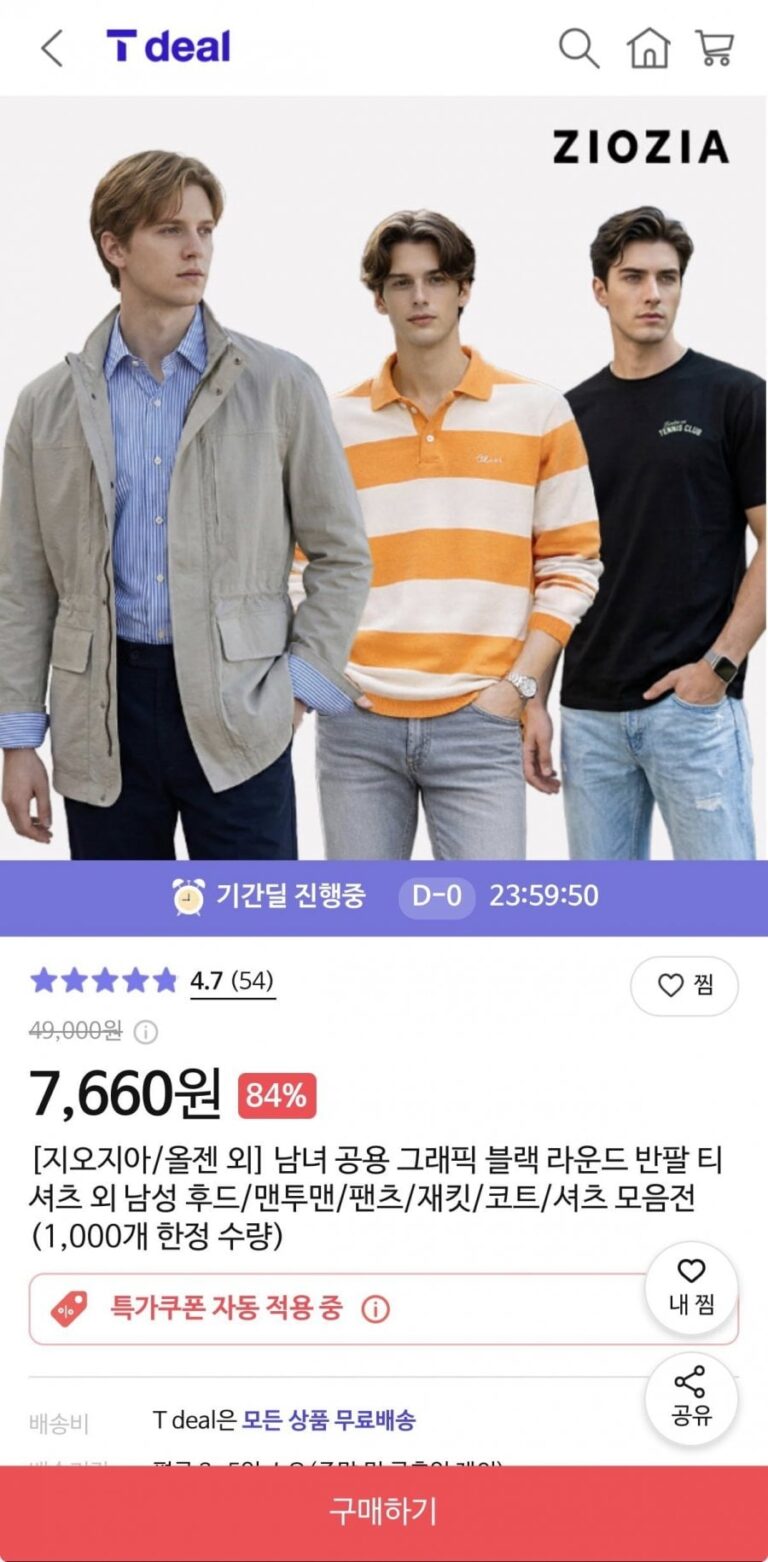This screenshot has width=768, height=1562.
Task: Open 내 찜 floating button
Action: (x=691, y=1288)
